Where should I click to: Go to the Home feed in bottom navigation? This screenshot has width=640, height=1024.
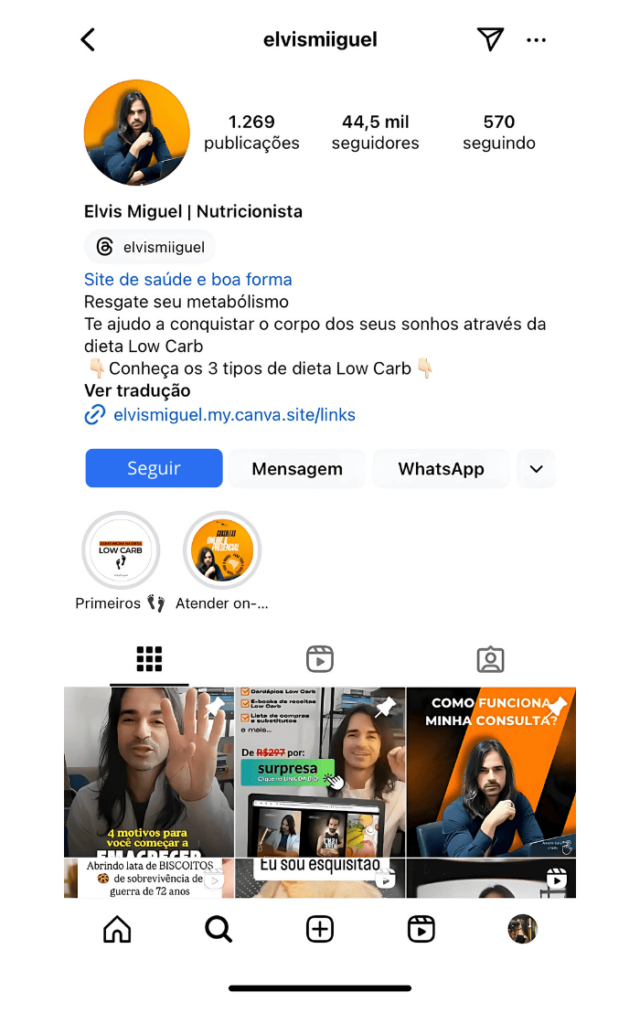pos(117,929)
